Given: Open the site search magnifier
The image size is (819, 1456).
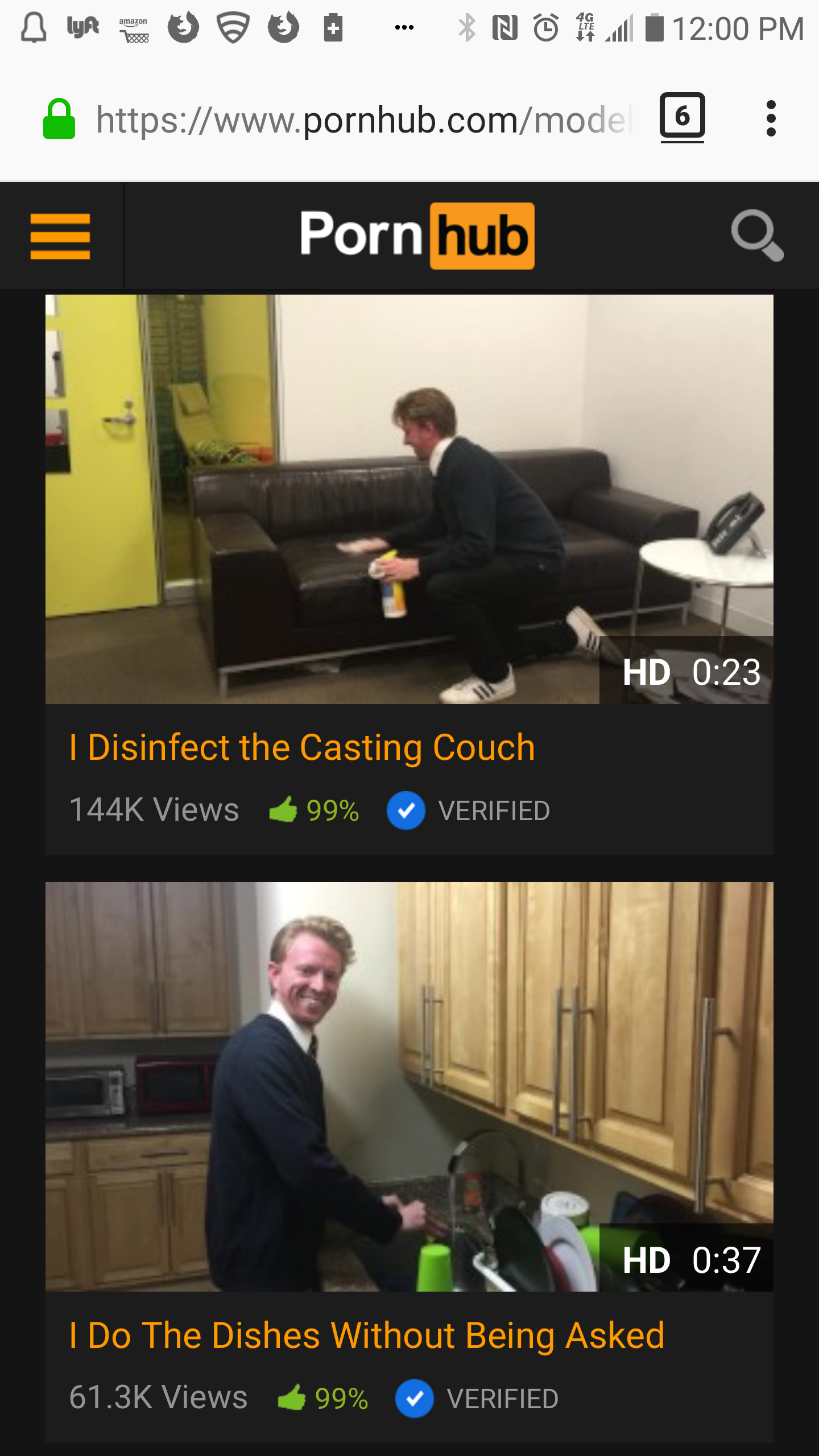Looking at the screenshot, I should coord(756,235).
